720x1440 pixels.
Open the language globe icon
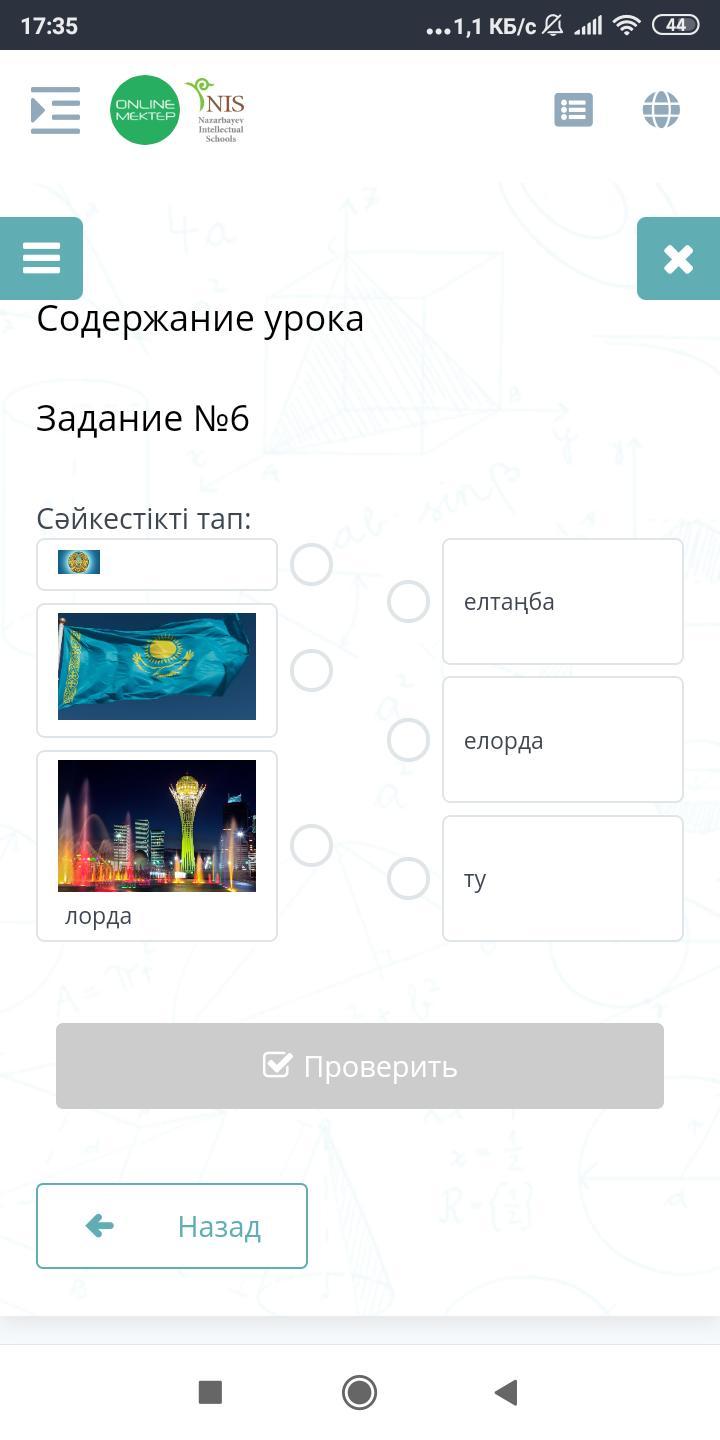tap(661, 110)
